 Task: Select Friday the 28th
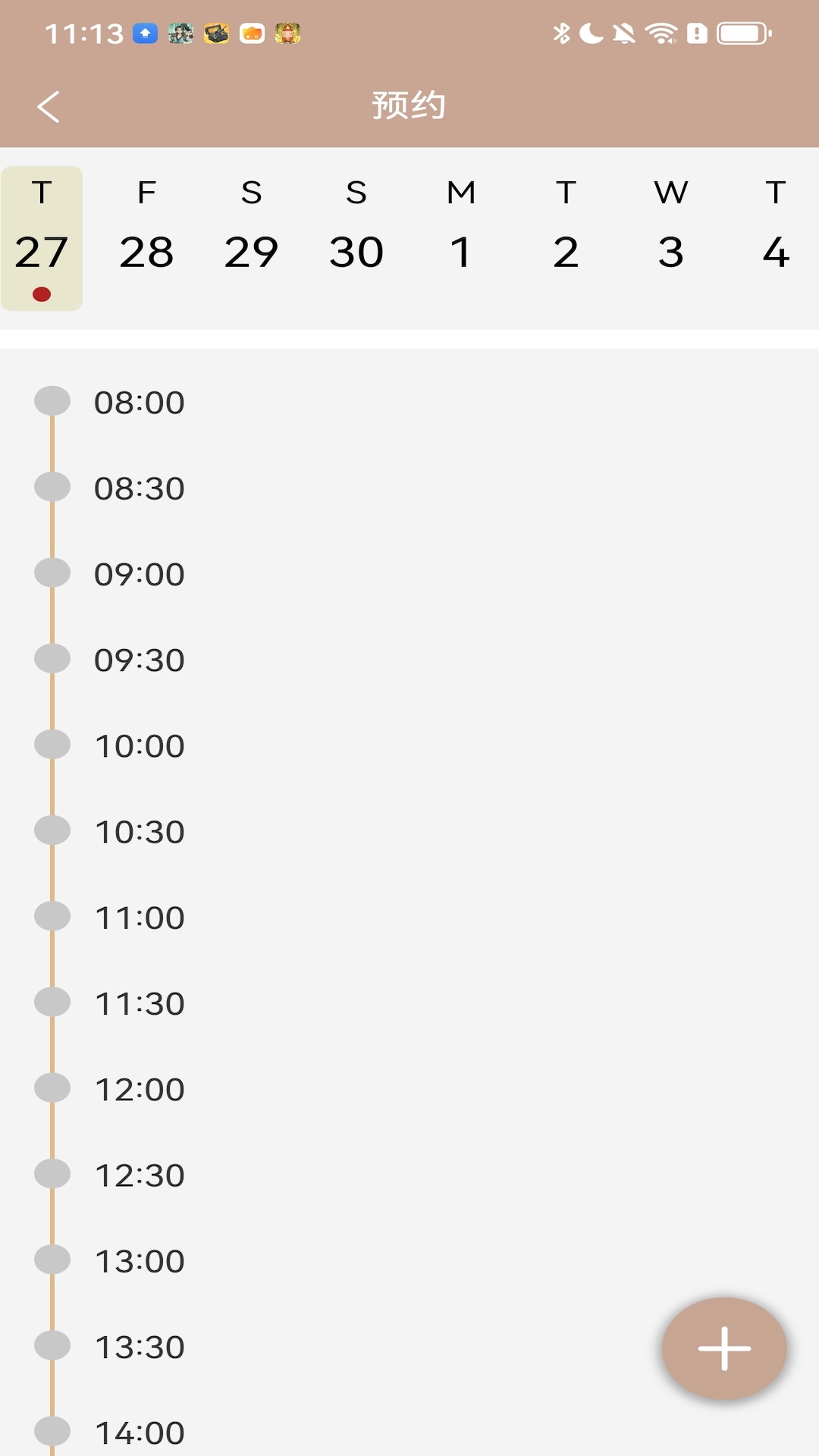pyautogui.click(x=146, y=237)
